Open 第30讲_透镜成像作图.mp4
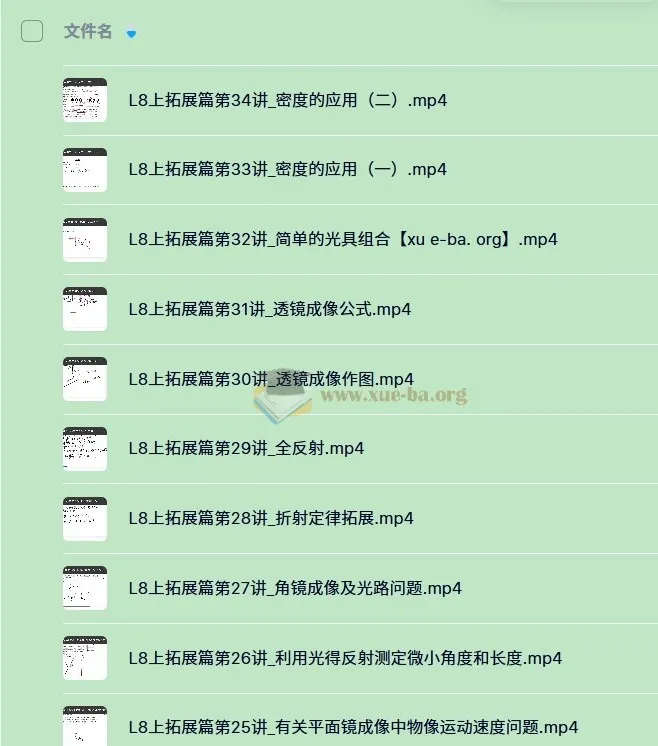Screen dimensions: 658x746 pos(270,379)
